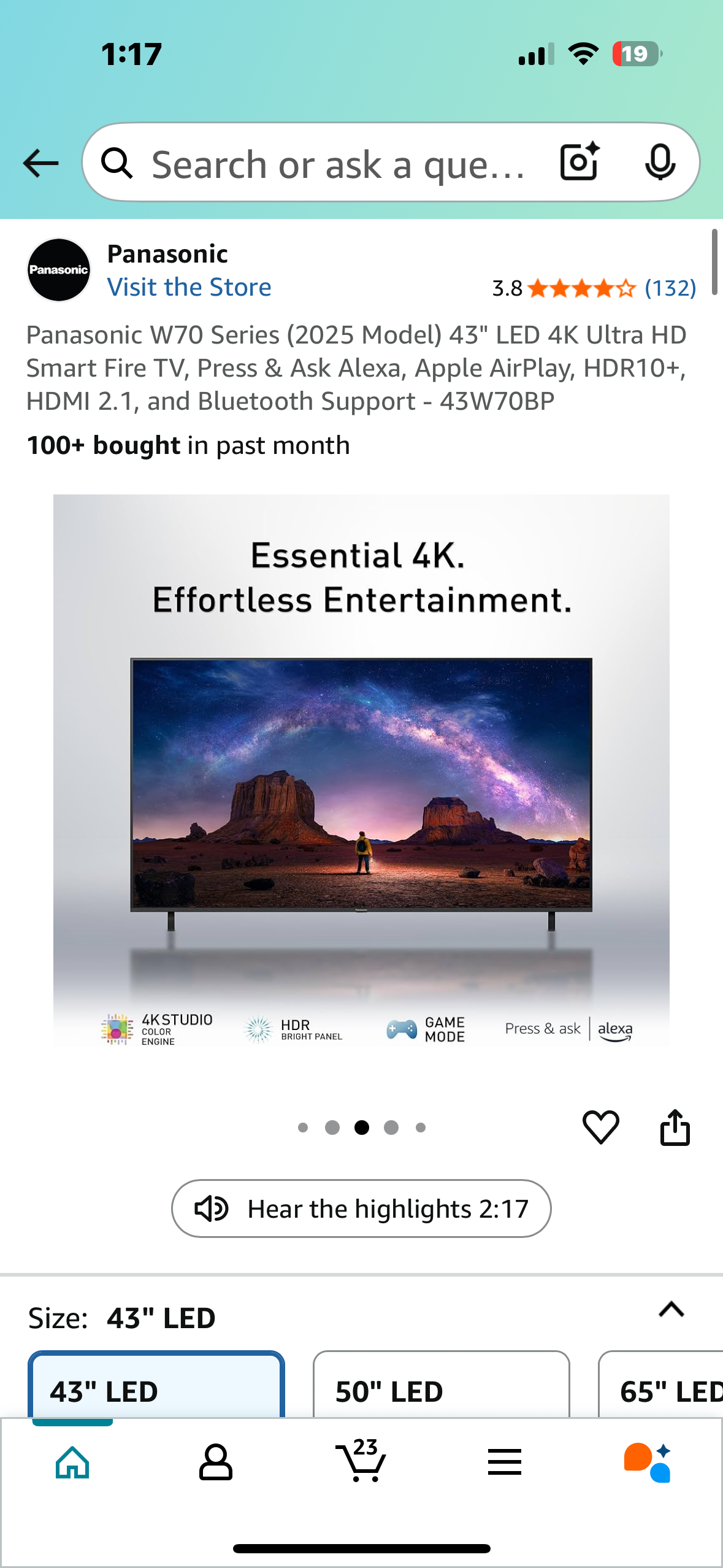The height and width of the screenshot is (1568, 723).
Task: Start voice search with microphone
Action: [660, 162]
